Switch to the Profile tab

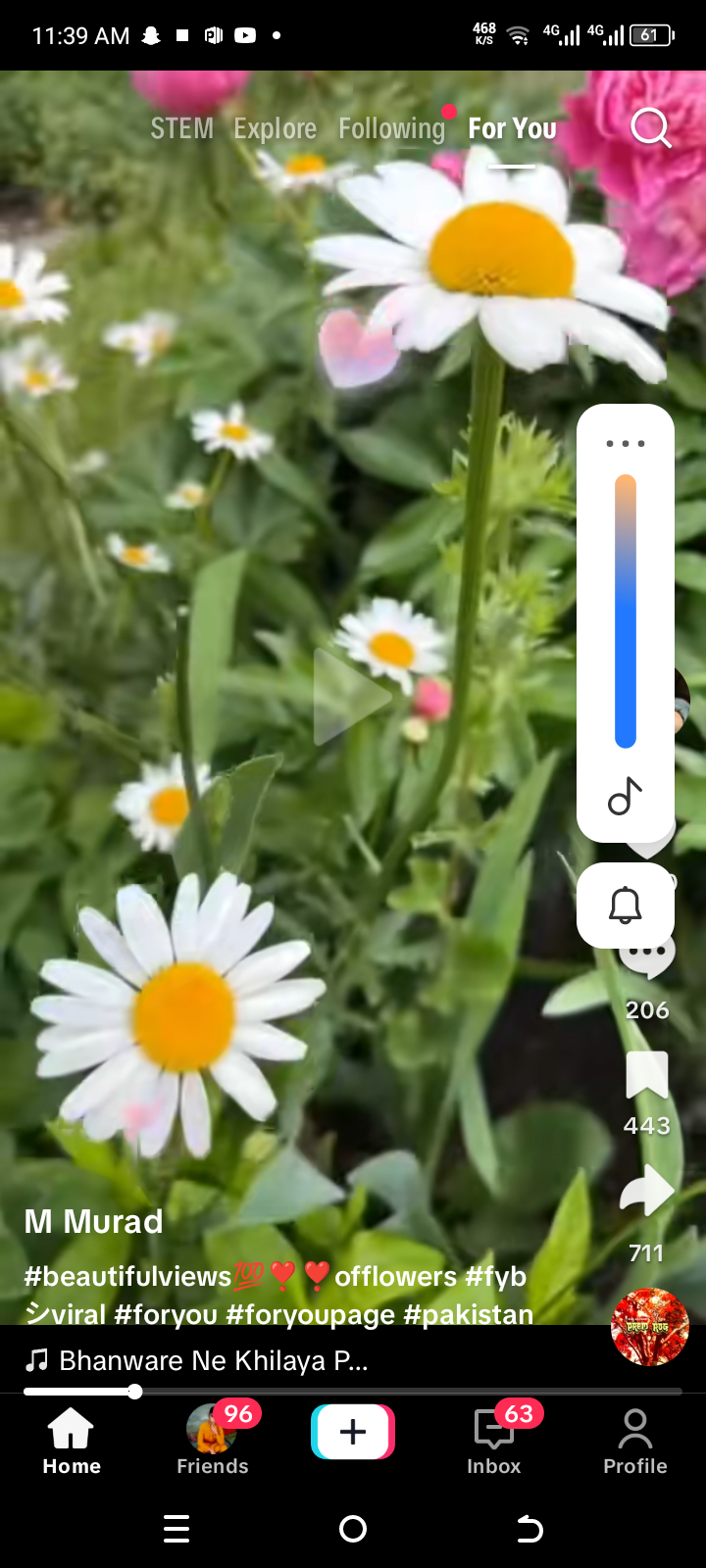click(x=634, y=1440)
